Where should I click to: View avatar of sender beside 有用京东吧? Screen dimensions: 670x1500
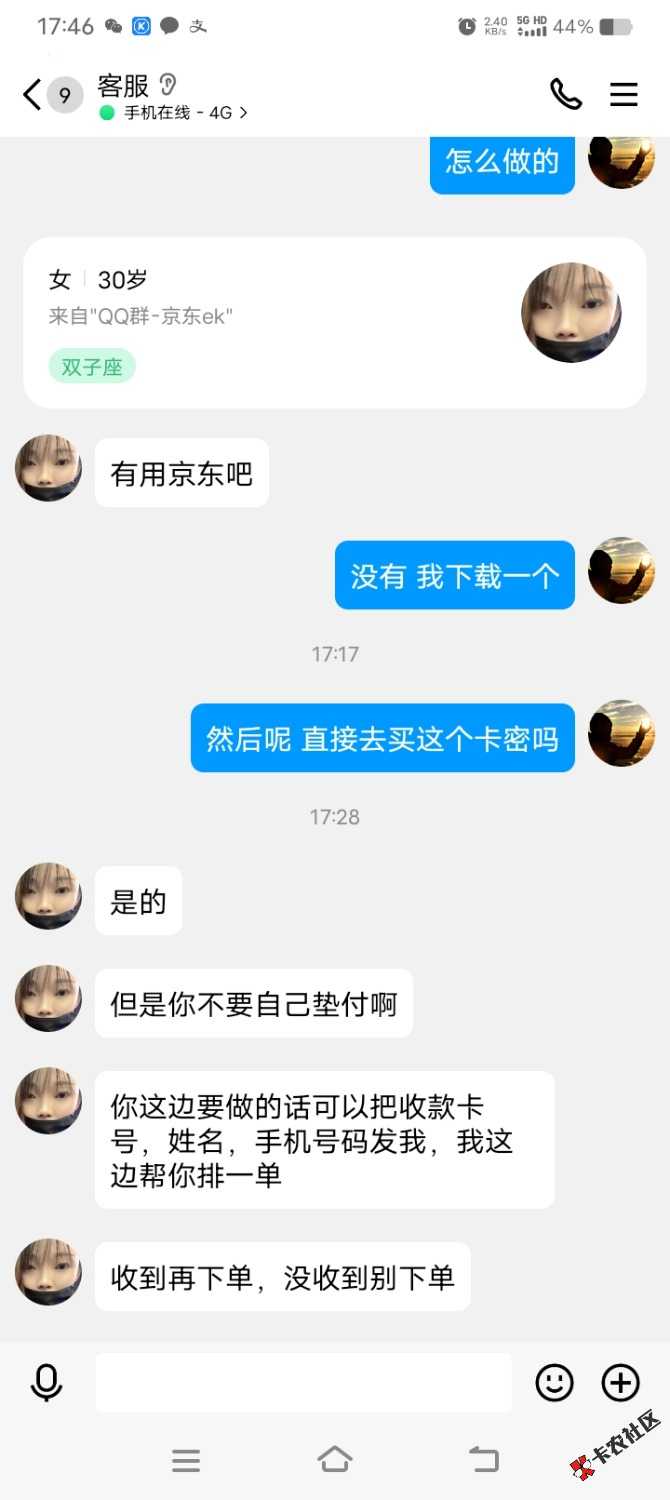point(48,468)
